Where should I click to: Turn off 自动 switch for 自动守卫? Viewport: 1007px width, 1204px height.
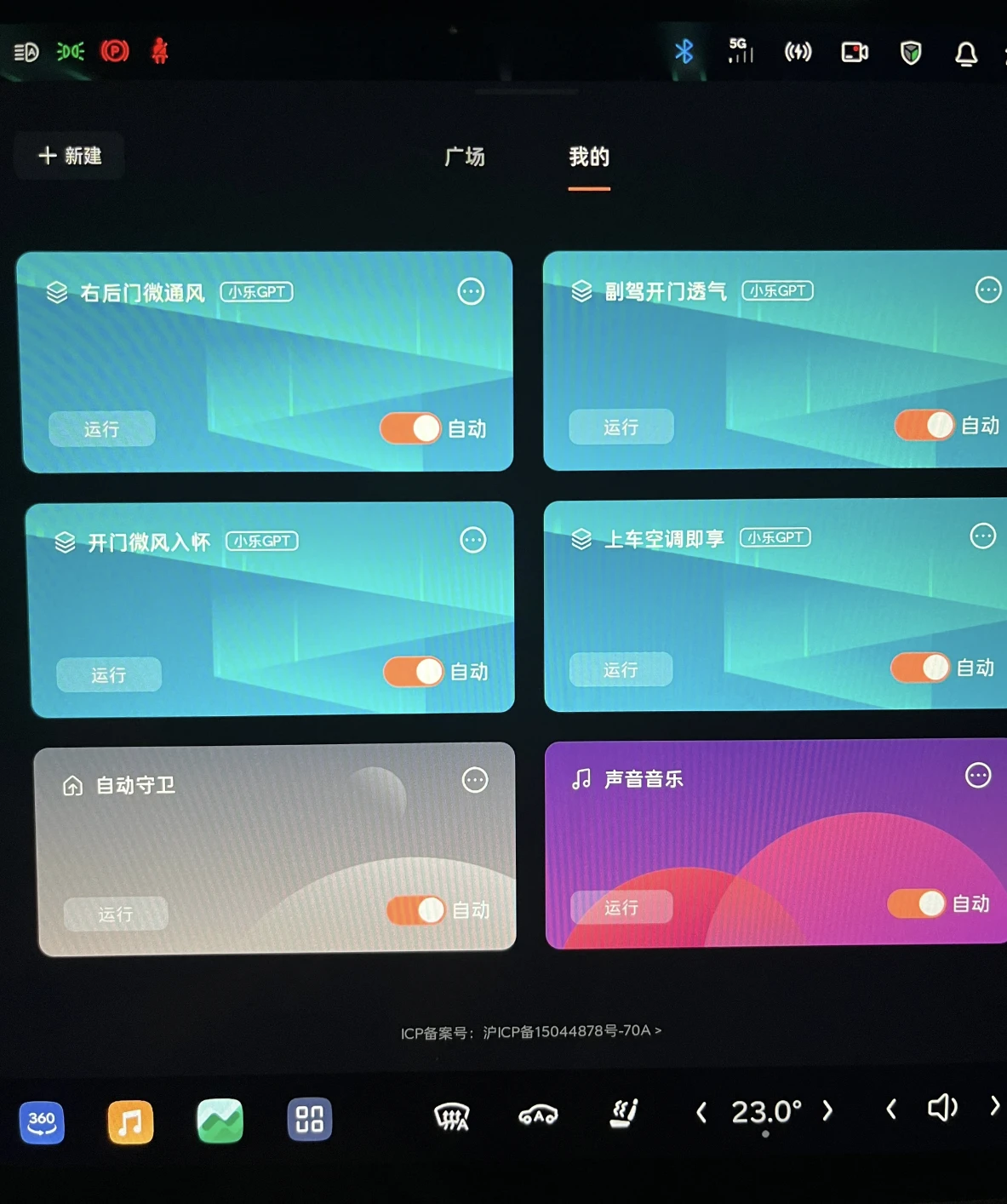pyautogui.click(x=416, y=910)
